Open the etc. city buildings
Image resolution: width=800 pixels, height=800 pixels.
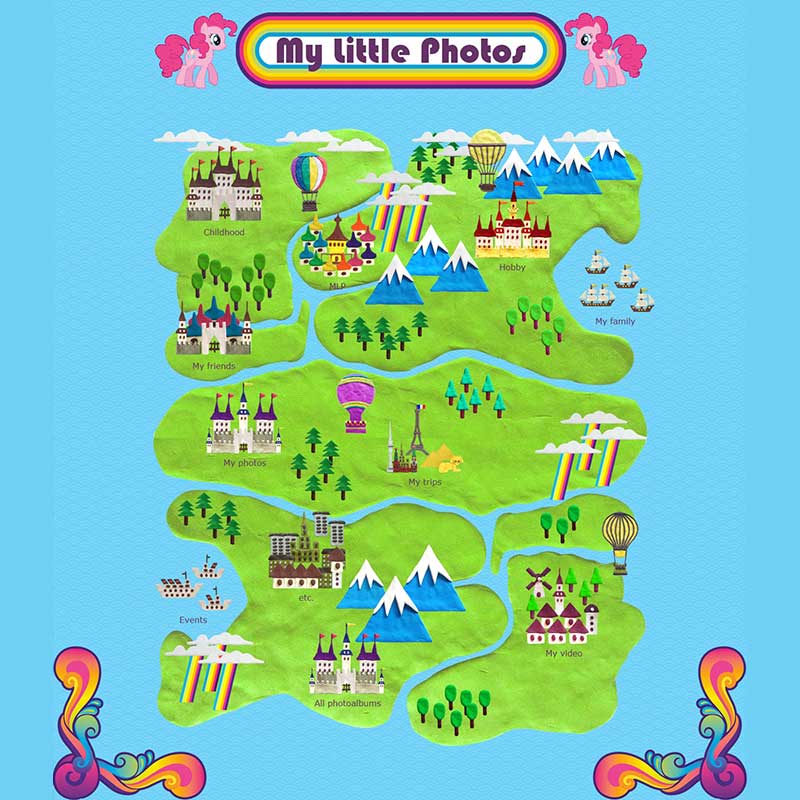(306, 554)
